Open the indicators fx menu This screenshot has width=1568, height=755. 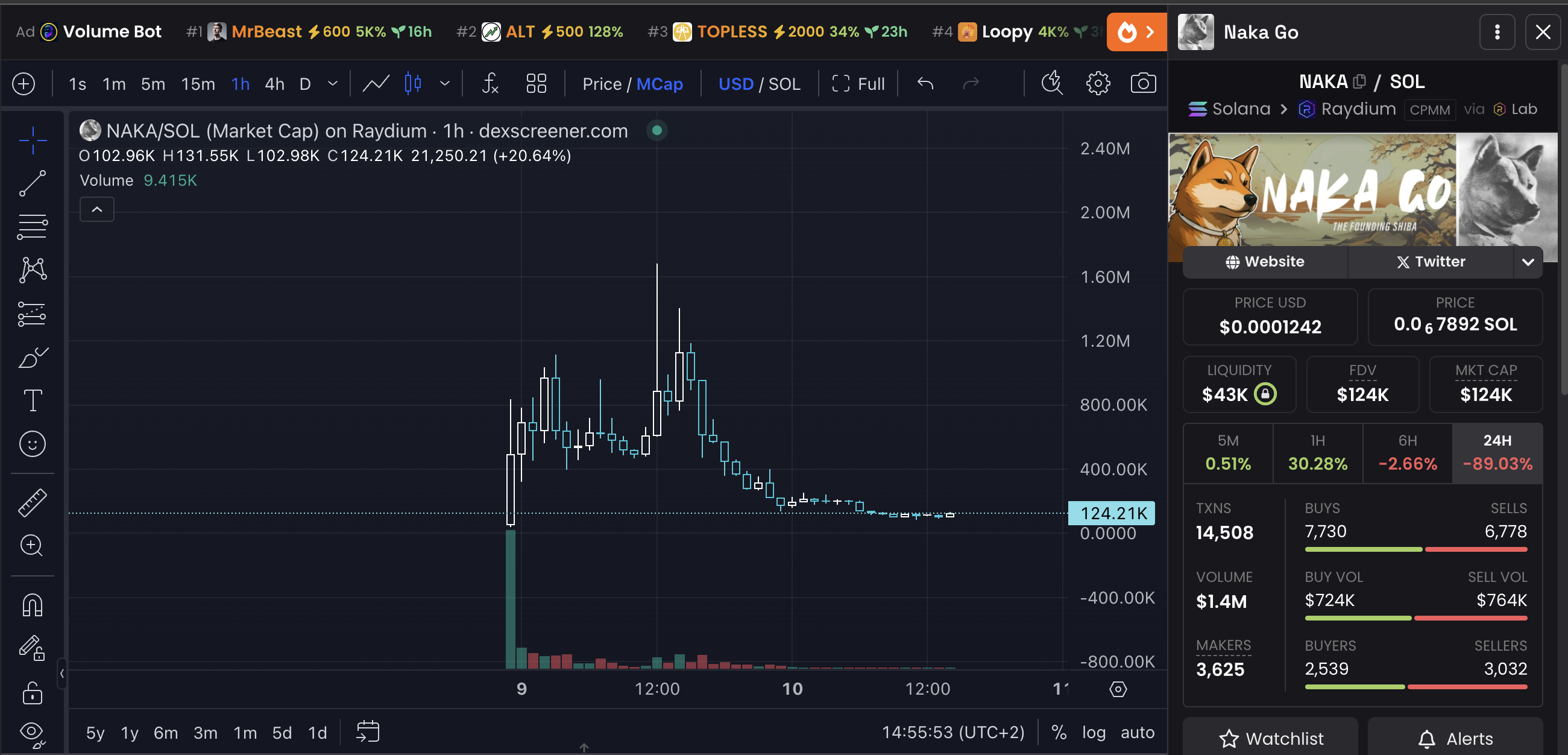click(490, 83)
